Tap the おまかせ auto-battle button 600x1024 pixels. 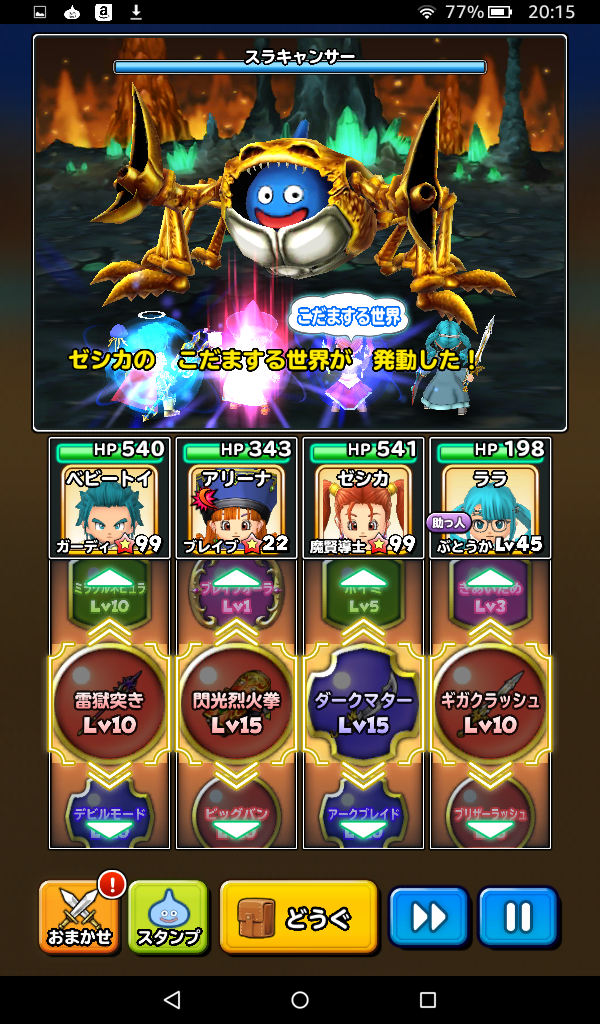pyautogui.click(x=79, y=917)
